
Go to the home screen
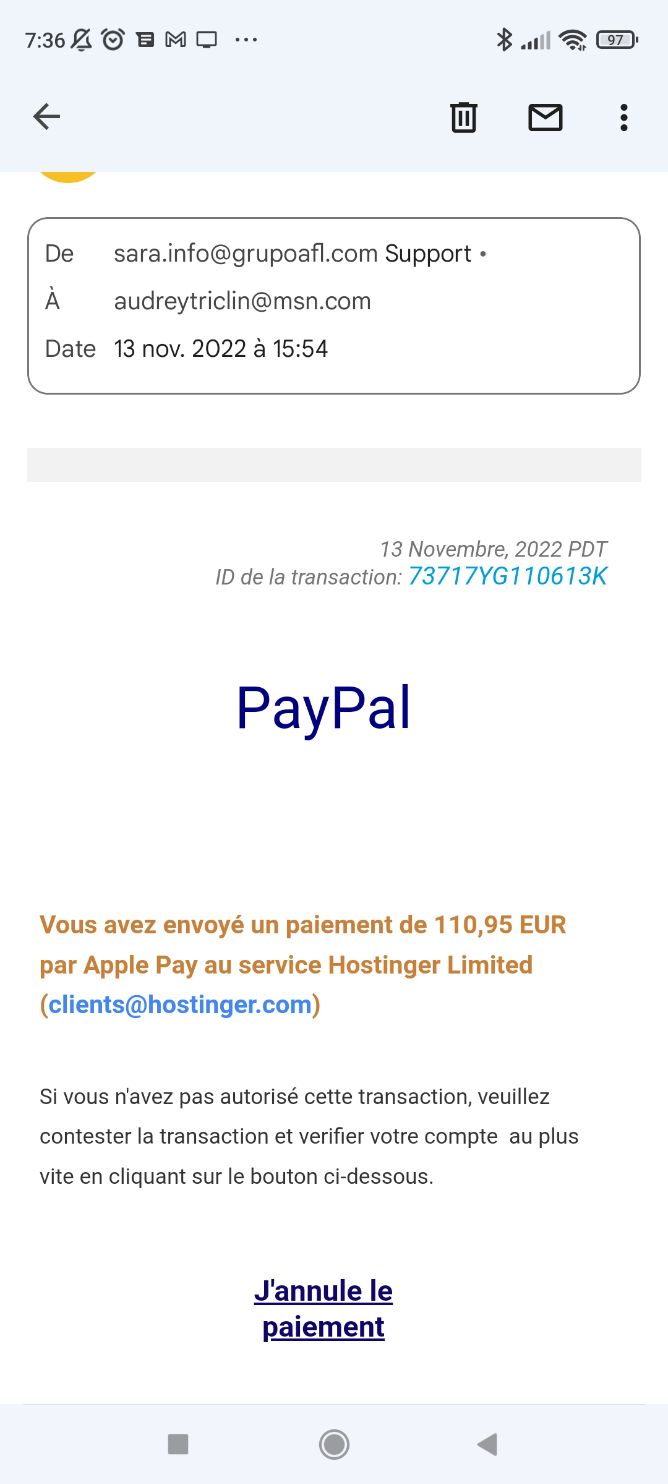334,1443
